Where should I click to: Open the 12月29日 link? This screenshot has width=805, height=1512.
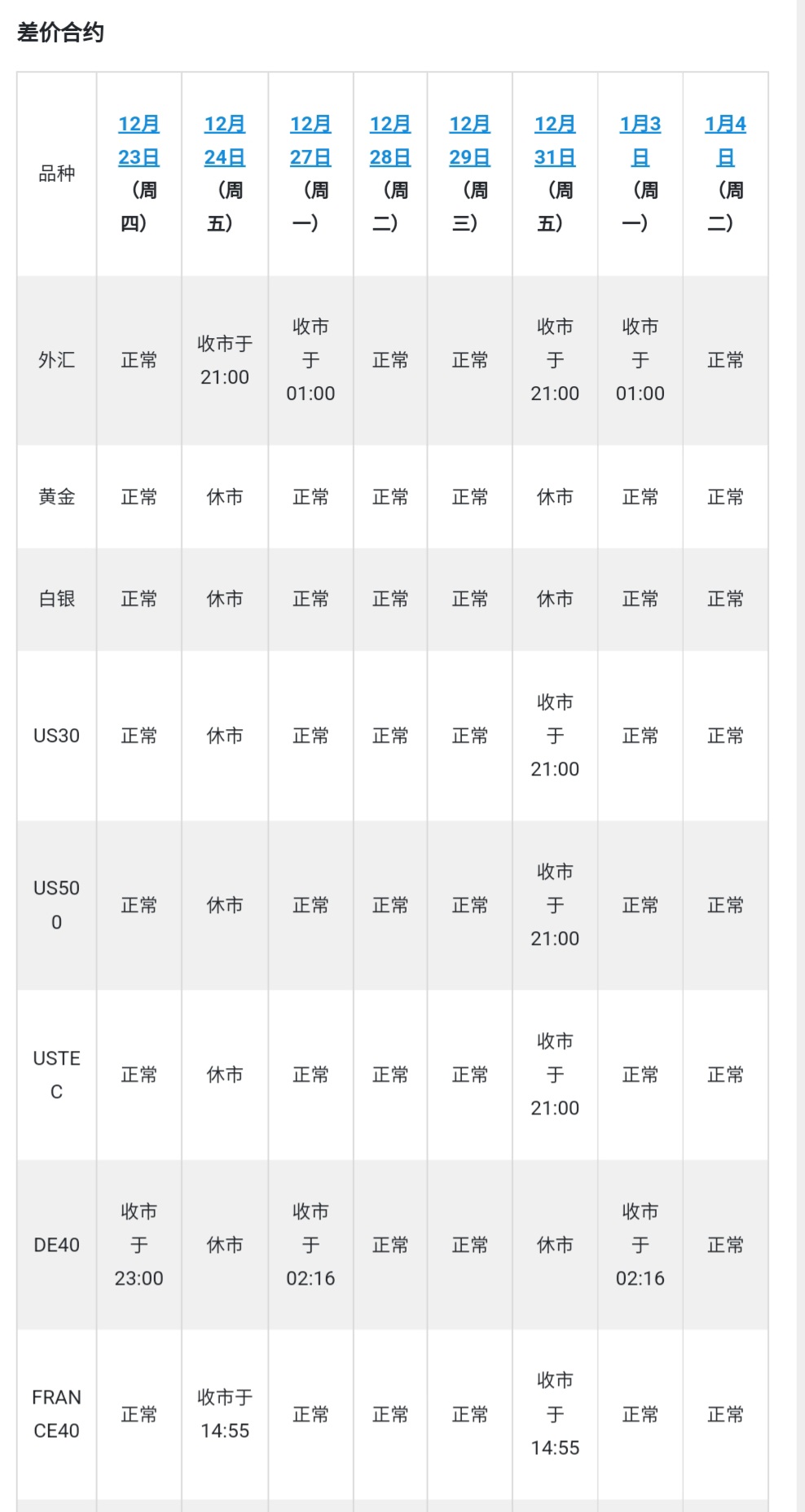tap(469, 140)
